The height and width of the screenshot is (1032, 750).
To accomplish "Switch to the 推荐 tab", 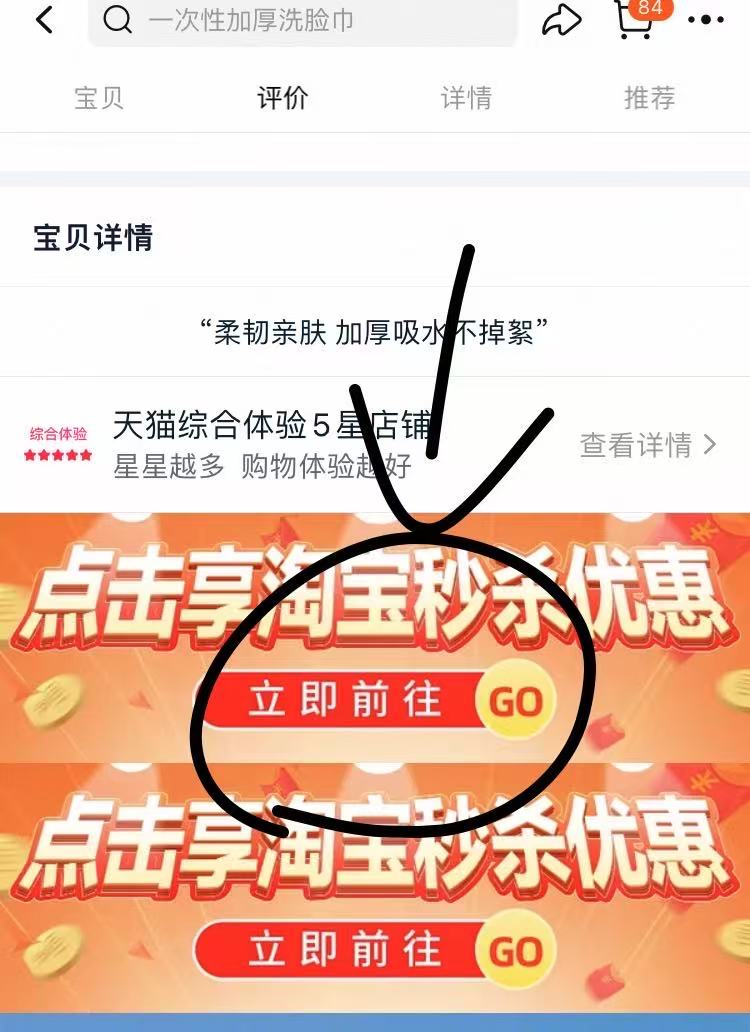I will [649, 98].
